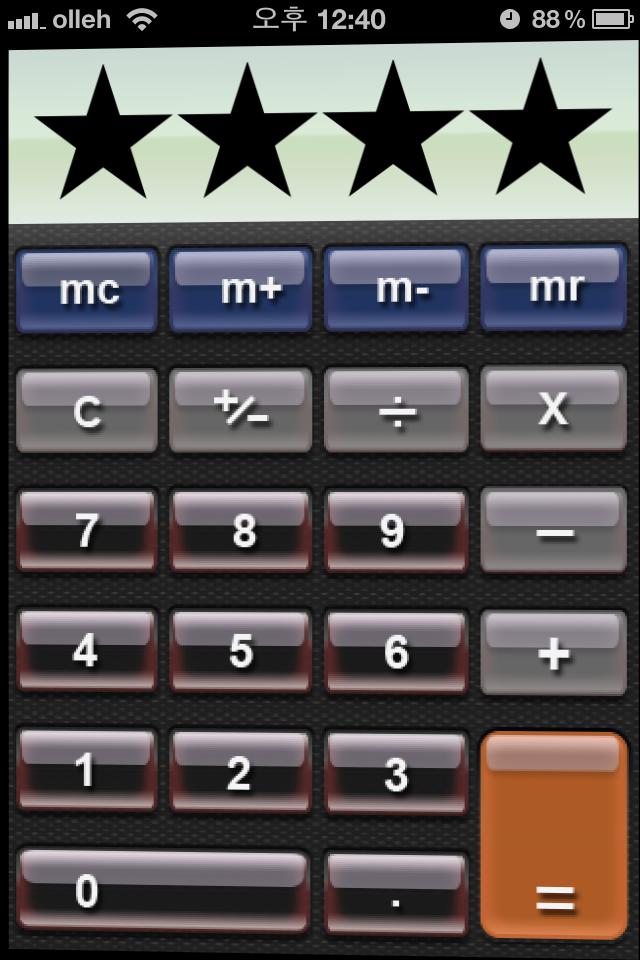Clear the display with C
This screenshot has height=960, width=640.
click(87, 411)
